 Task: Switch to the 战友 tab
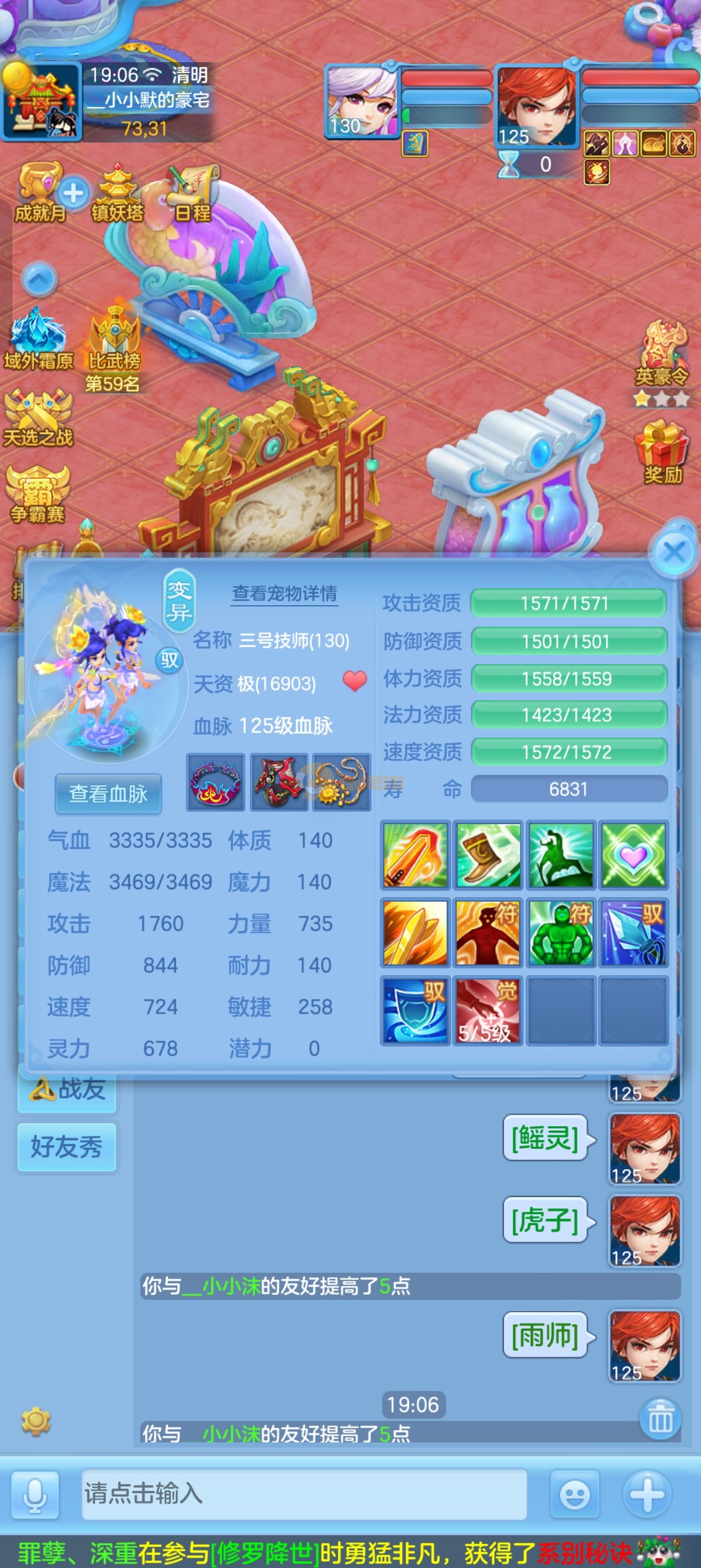click(67, 1089)
